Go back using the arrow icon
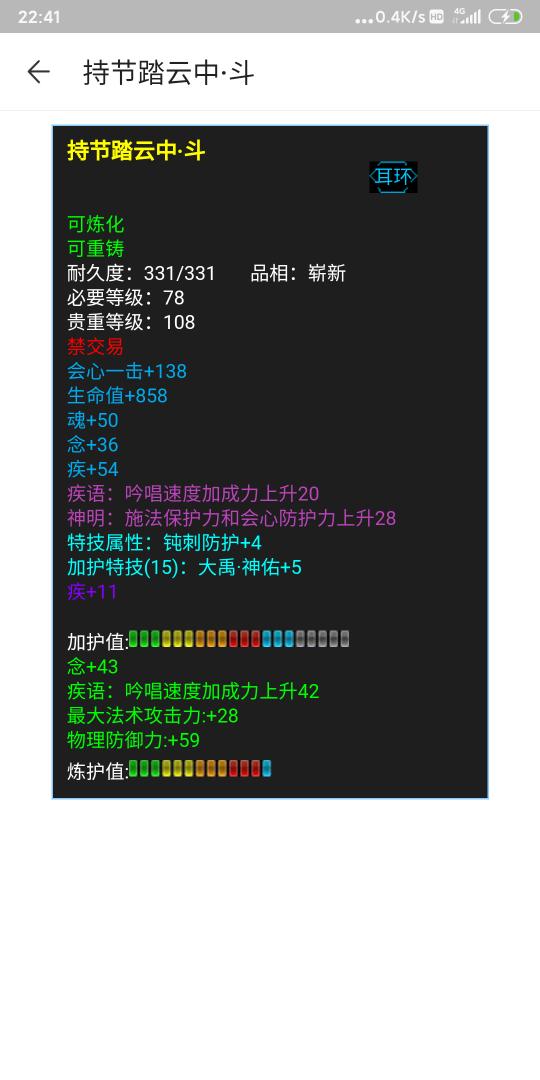 click(x=39, y=72)
